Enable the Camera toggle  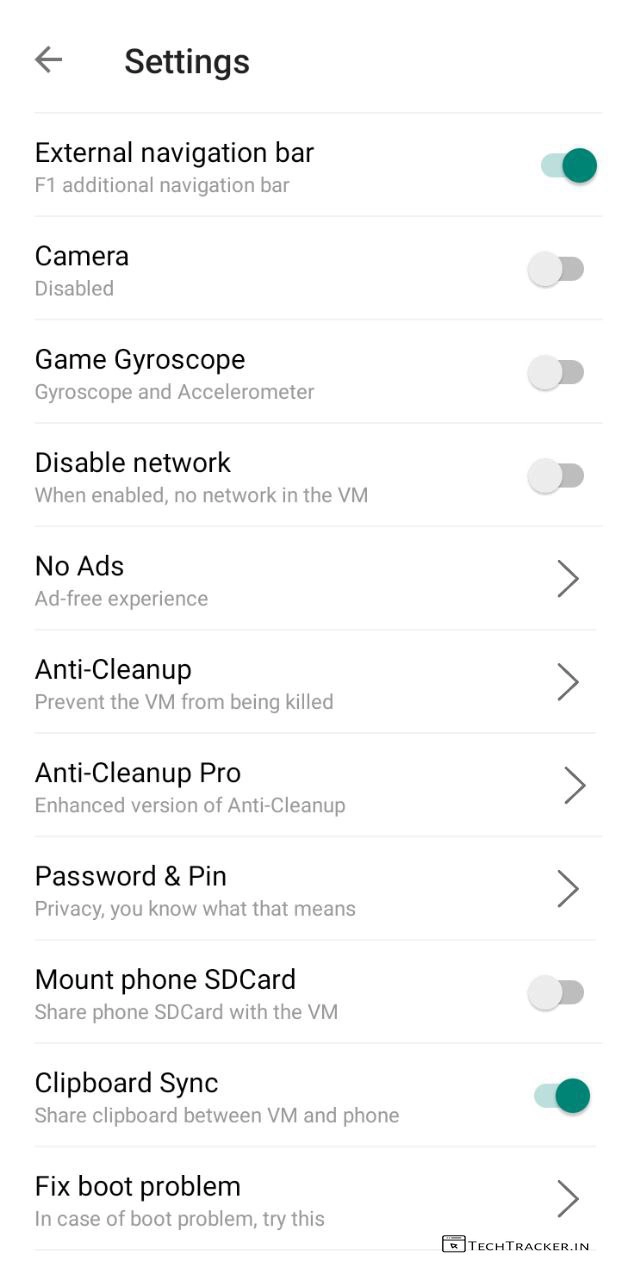556,269
